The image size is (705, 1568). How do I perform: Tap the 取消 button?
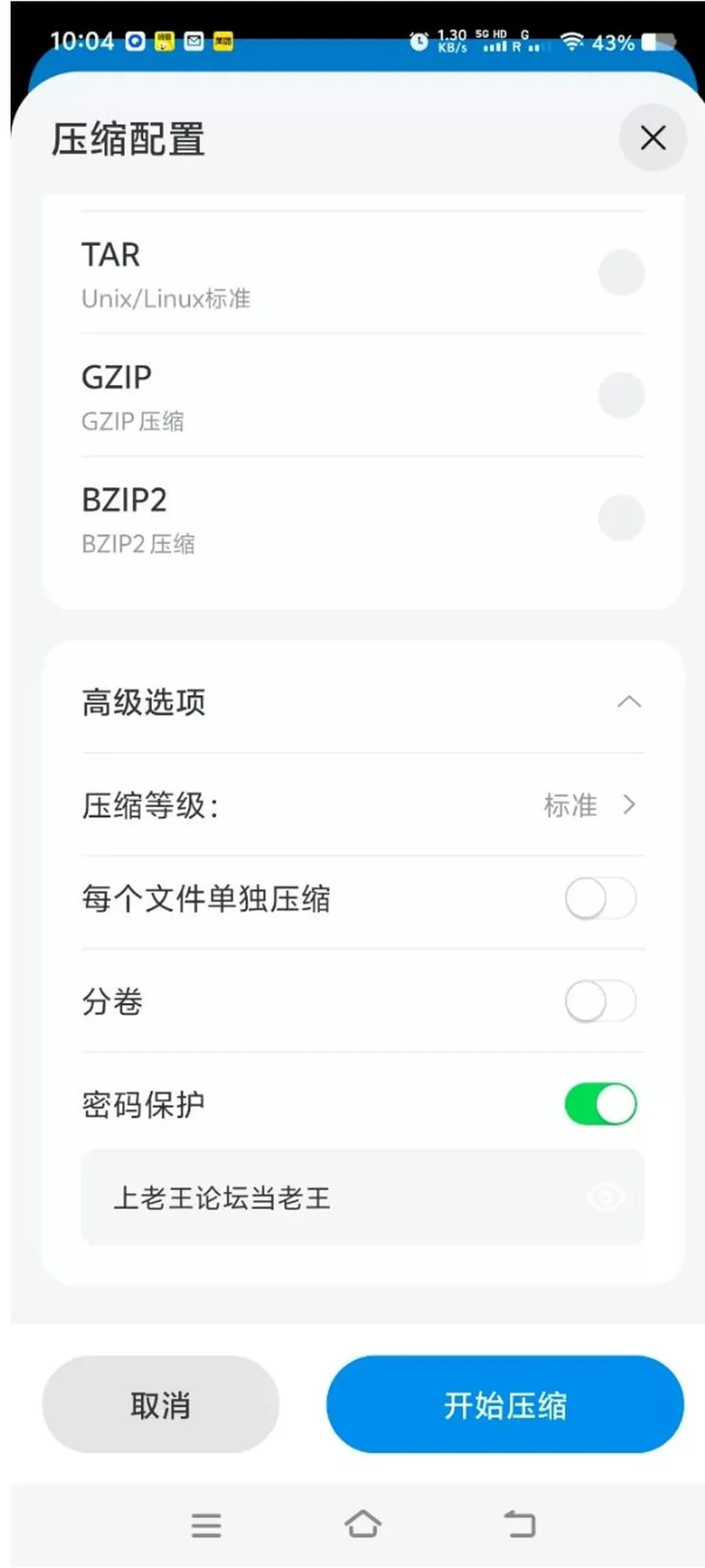161,1404
